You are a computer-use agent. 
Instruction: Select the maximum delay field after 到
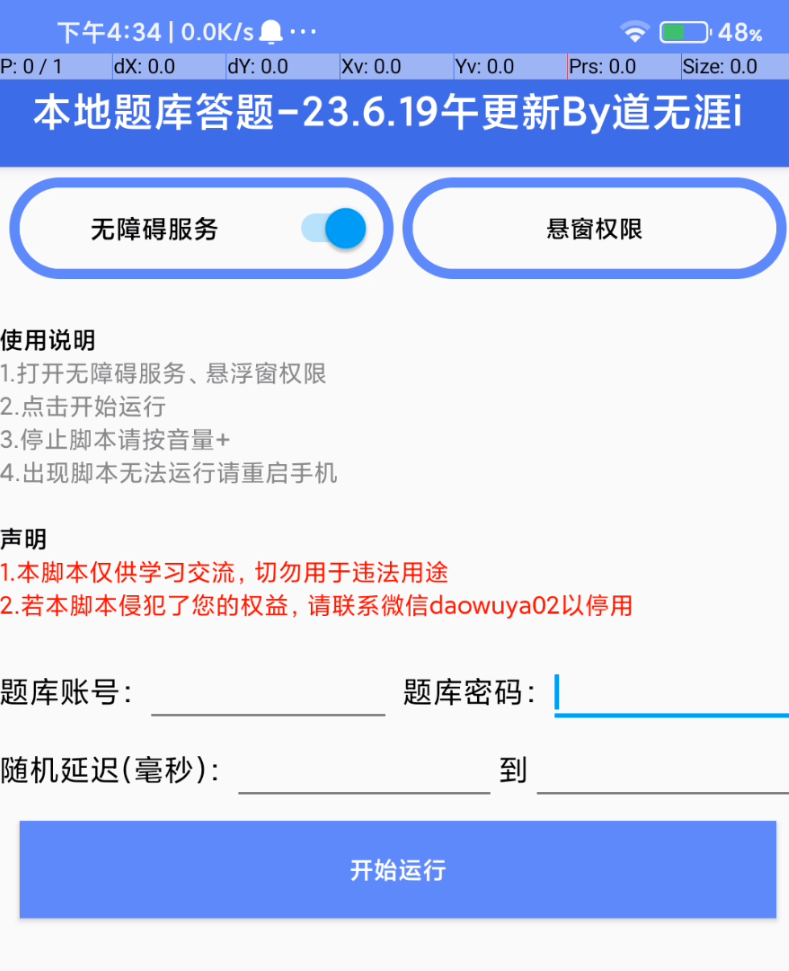pyautogui.click(x=662, y=771)
